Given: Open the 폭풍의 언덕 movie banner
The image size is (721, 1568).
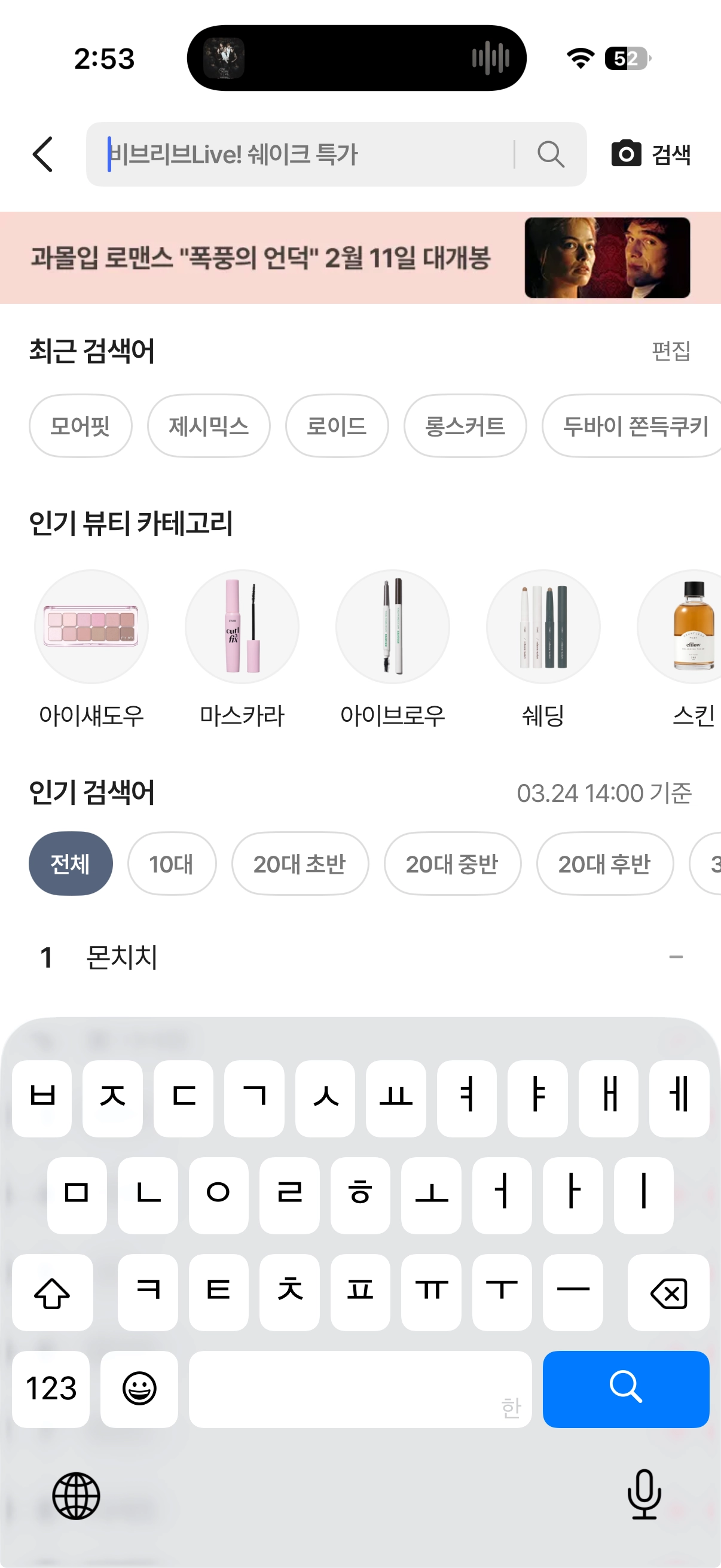Looking at the screenshot, I should (x=360, y=258).
